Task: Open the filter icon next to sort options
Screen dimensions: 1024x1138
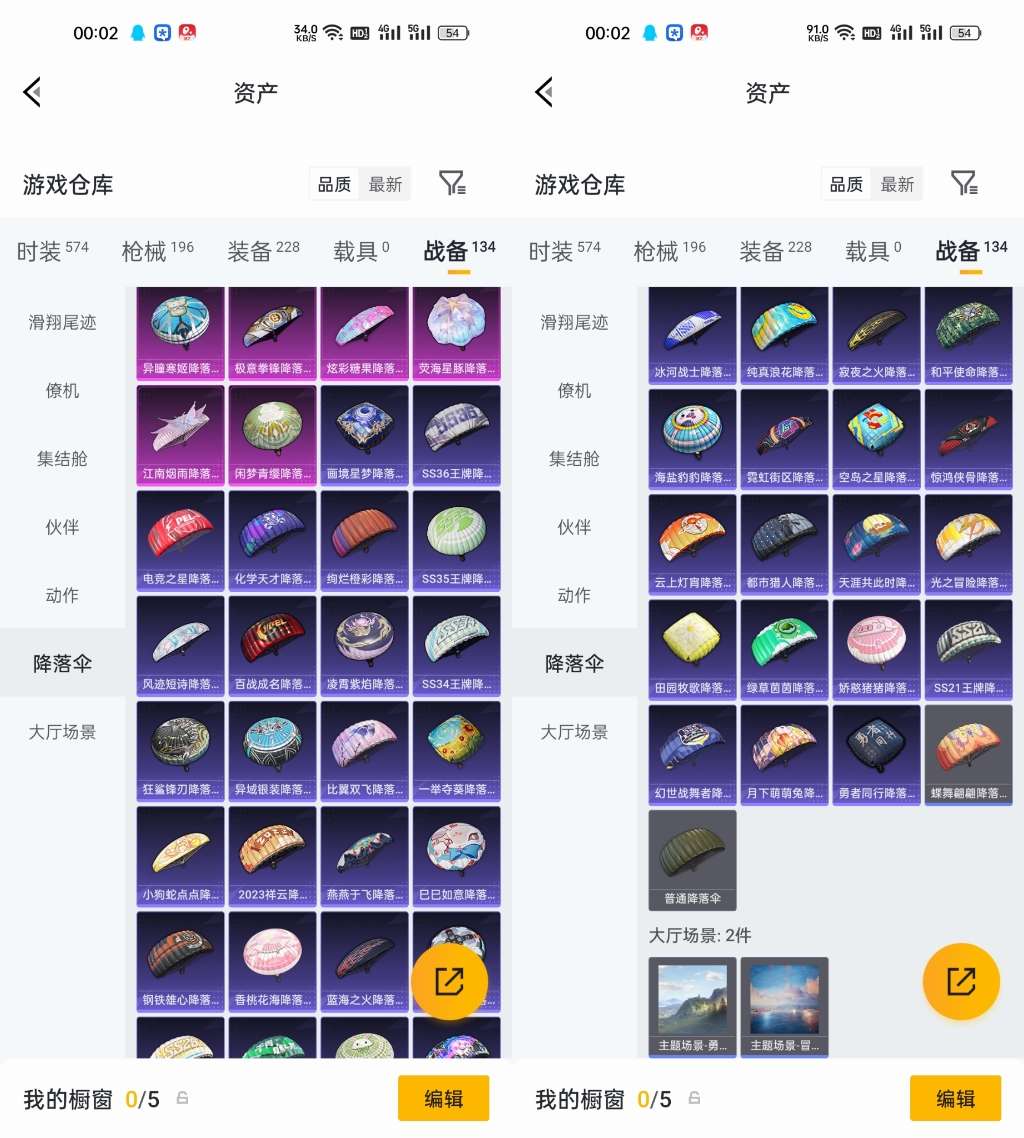Action: point(453,183)
